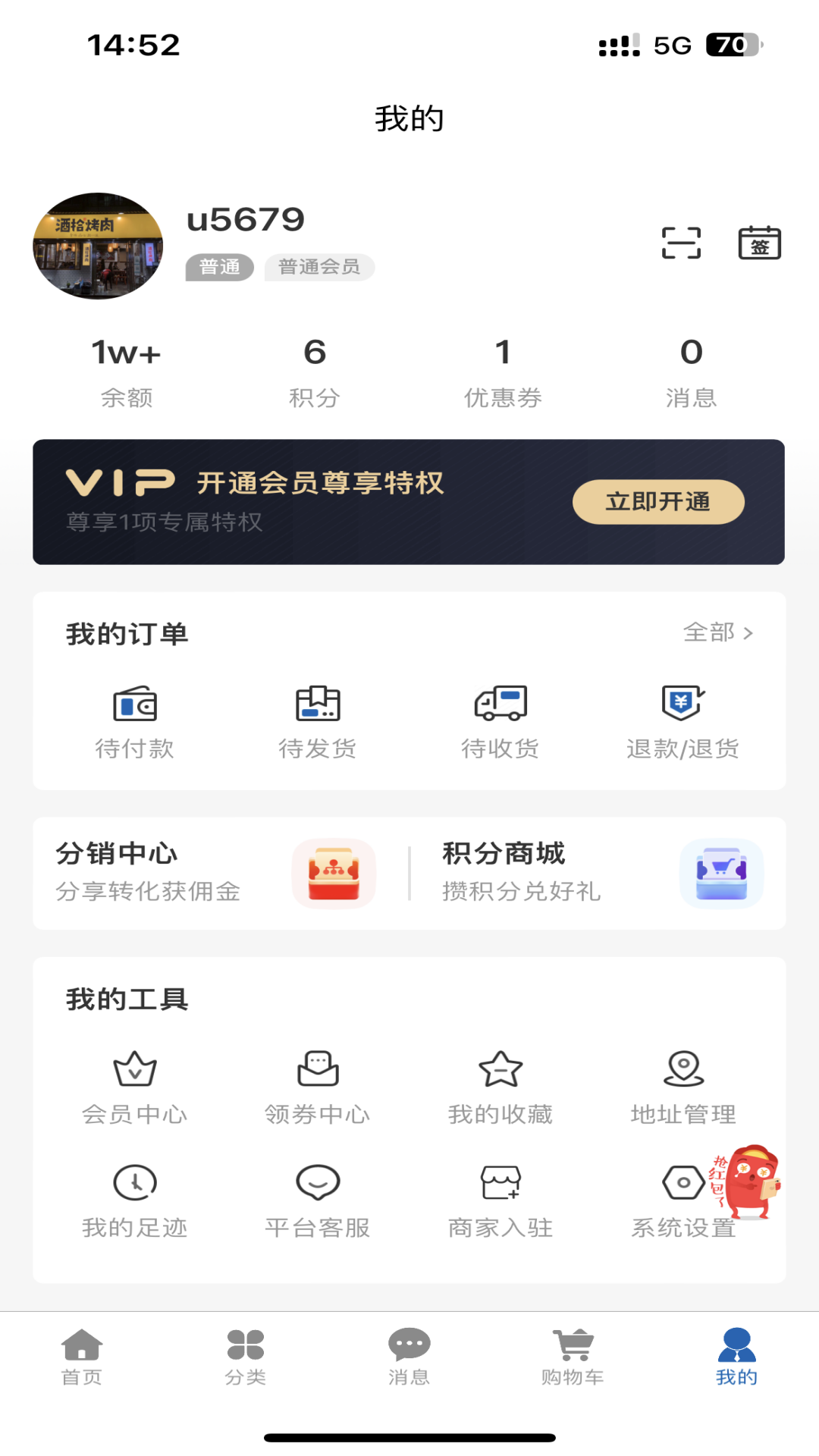Open 我的收藏 favorites star icon
Image resolution: width=819 pixels, height=1456 pixels.
coord(500,1070)
